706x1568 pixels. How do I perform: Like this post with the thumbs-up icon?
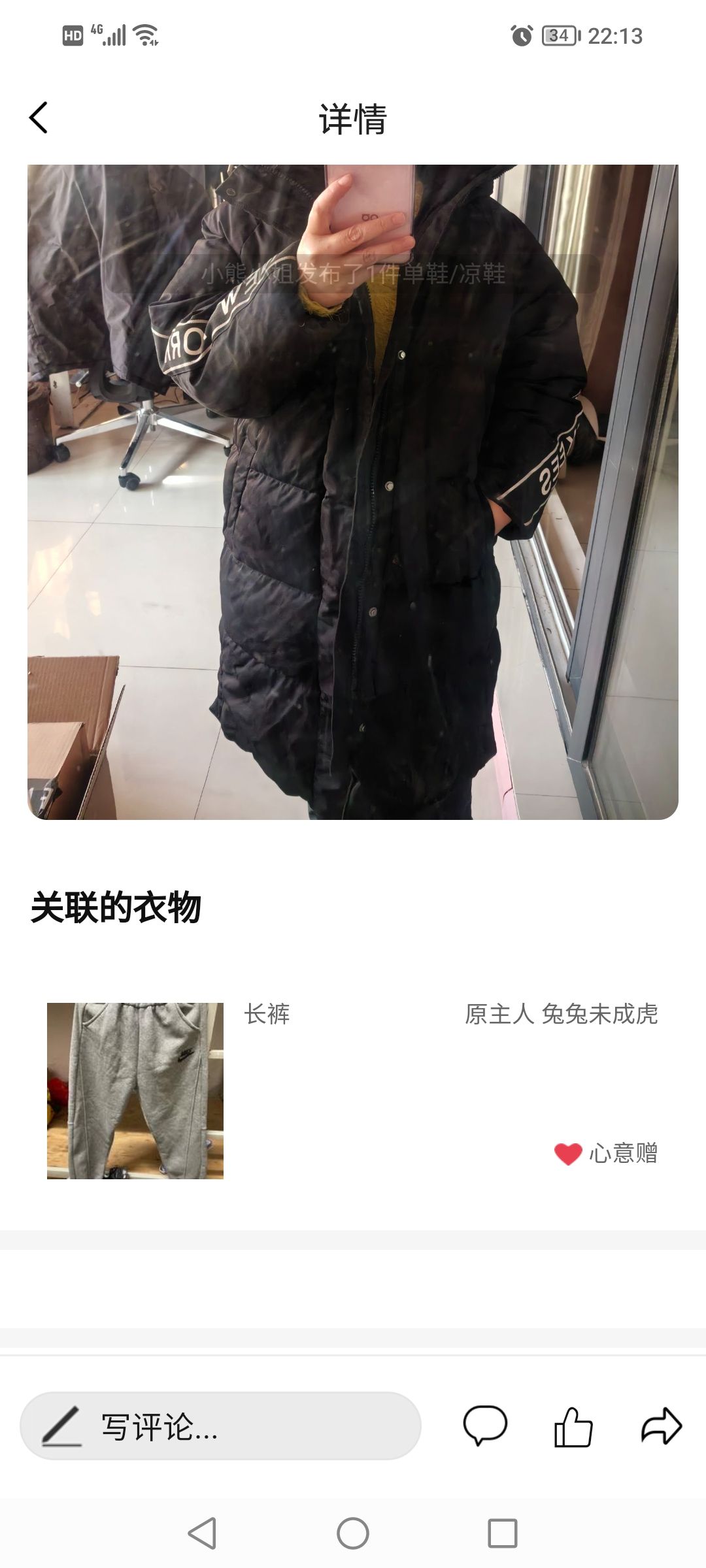(573, 1426)
